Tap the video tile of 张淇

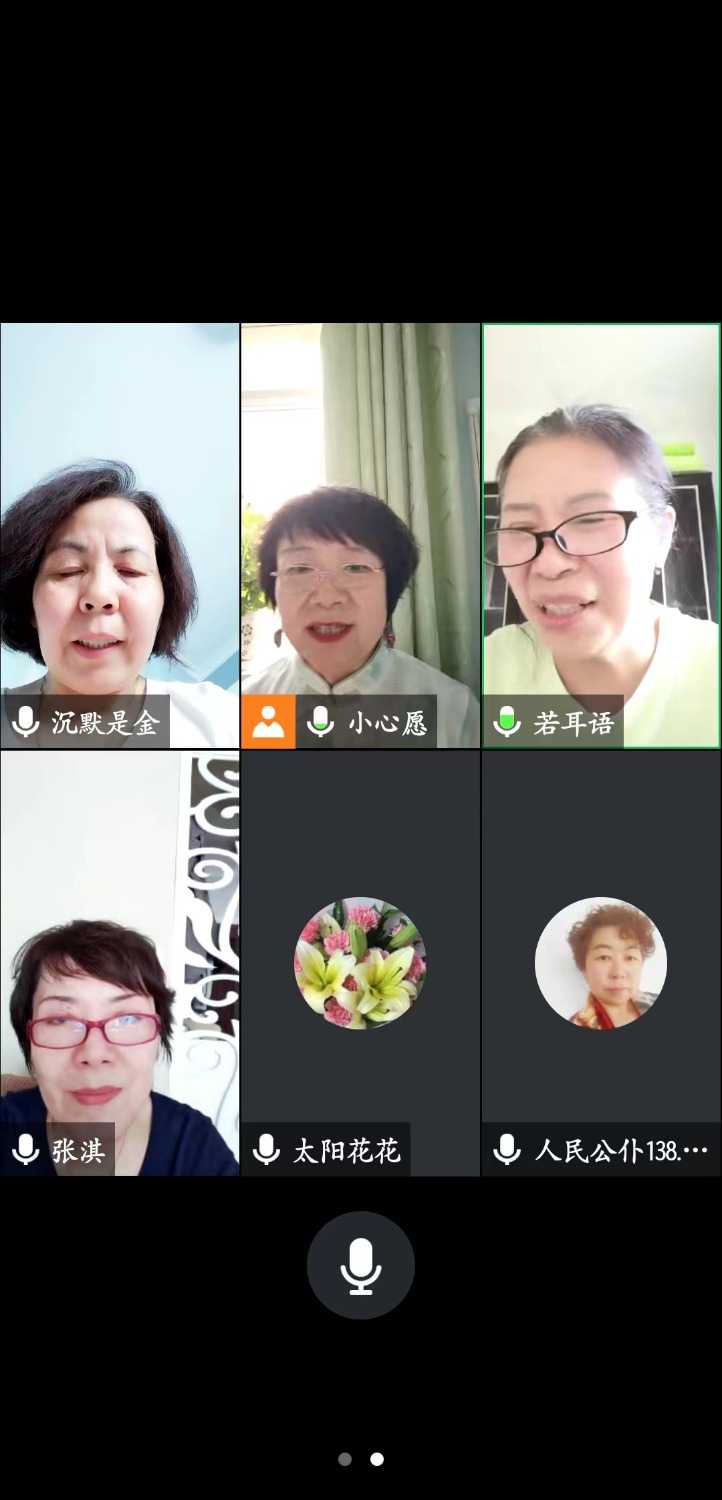click(x=119, y=962)
